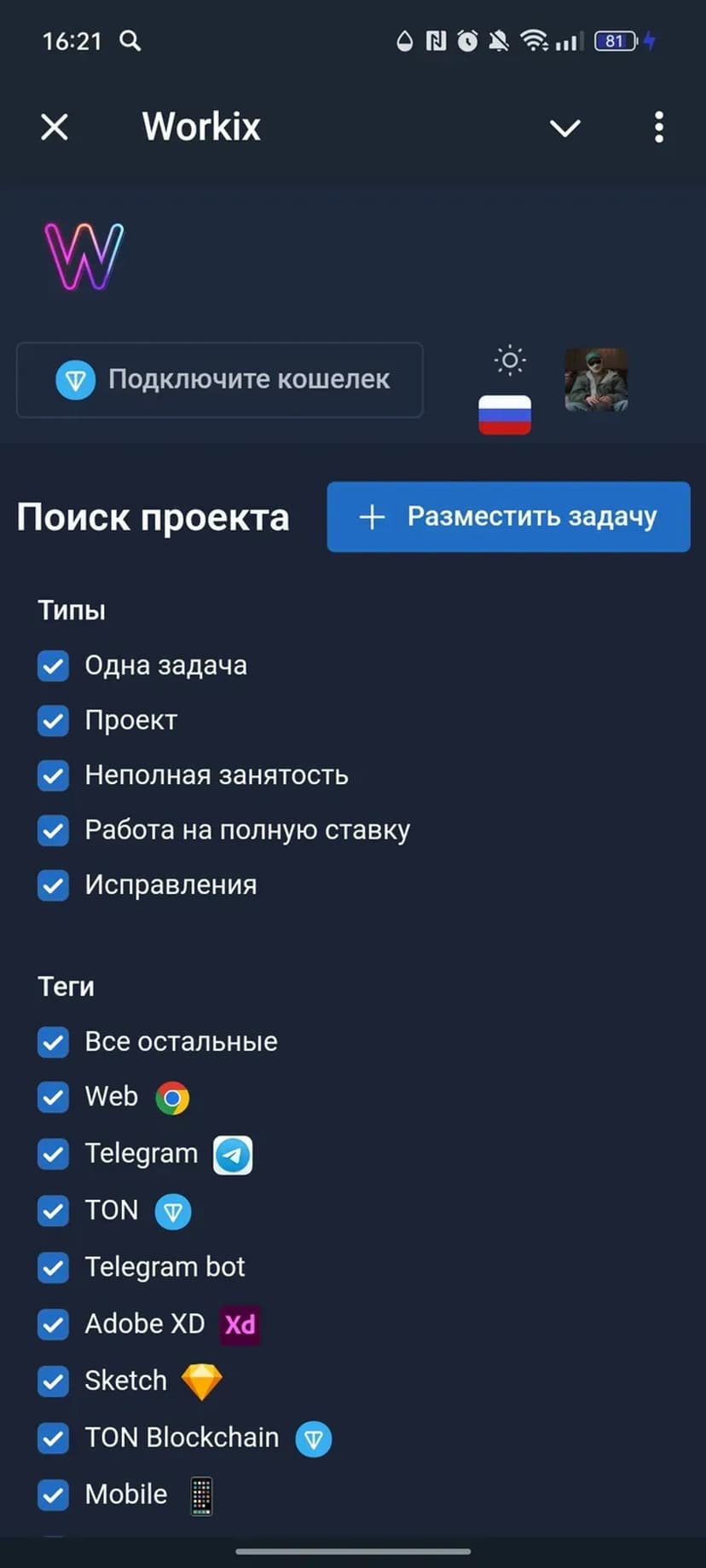Switch theme with the sun icon
706x1568 pixels.
510,360
